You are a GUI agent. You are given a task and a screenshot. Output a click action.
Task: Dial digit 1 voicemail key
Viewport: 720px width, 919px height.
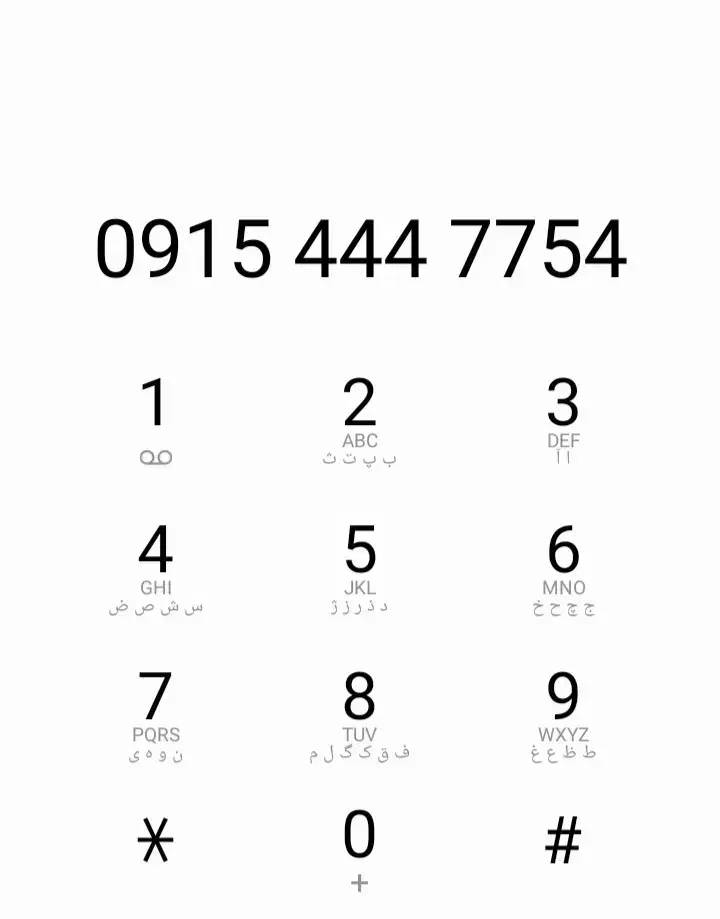tap(155, 418)
